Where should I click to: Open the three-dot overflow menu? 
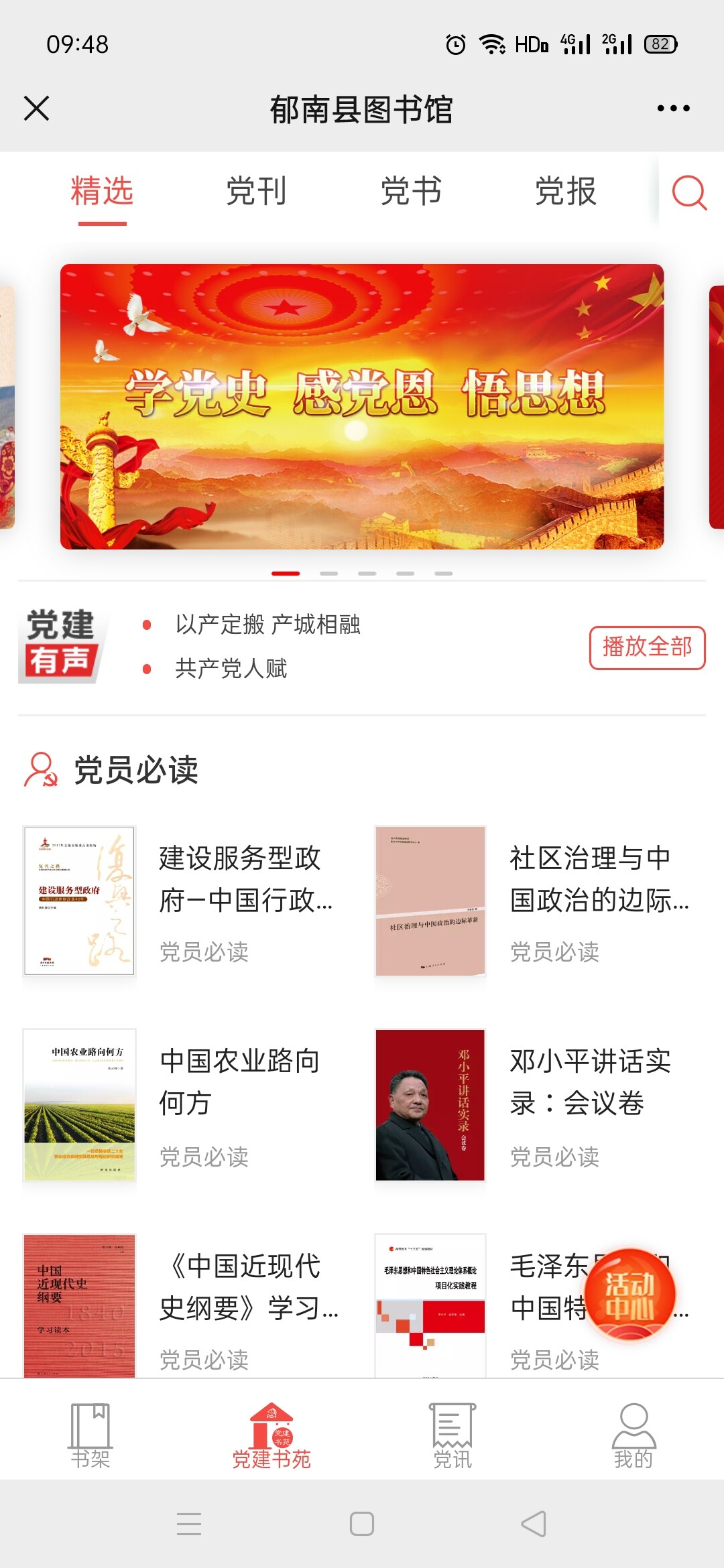click(673, 108)
